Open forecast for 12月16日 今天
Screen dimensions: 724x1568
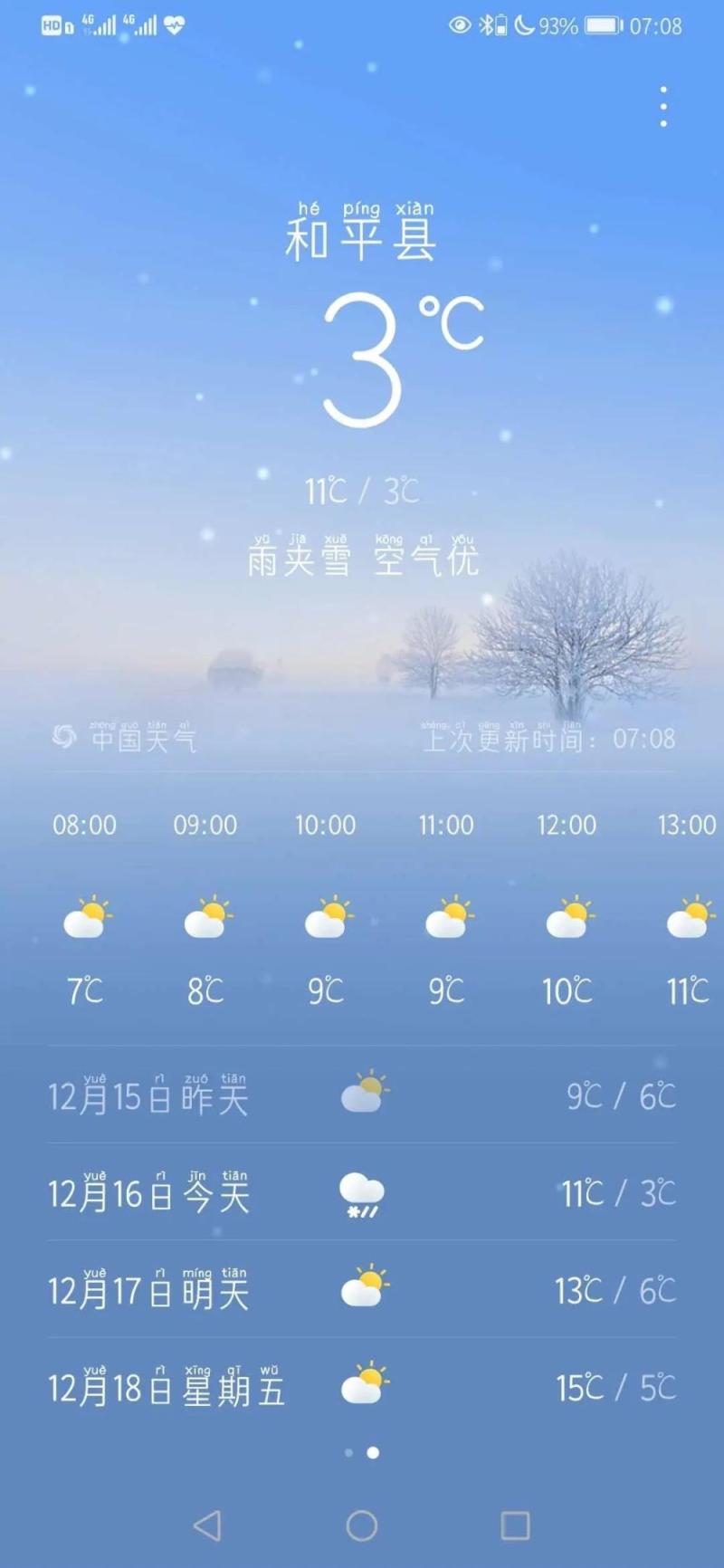click(362, 1194)
